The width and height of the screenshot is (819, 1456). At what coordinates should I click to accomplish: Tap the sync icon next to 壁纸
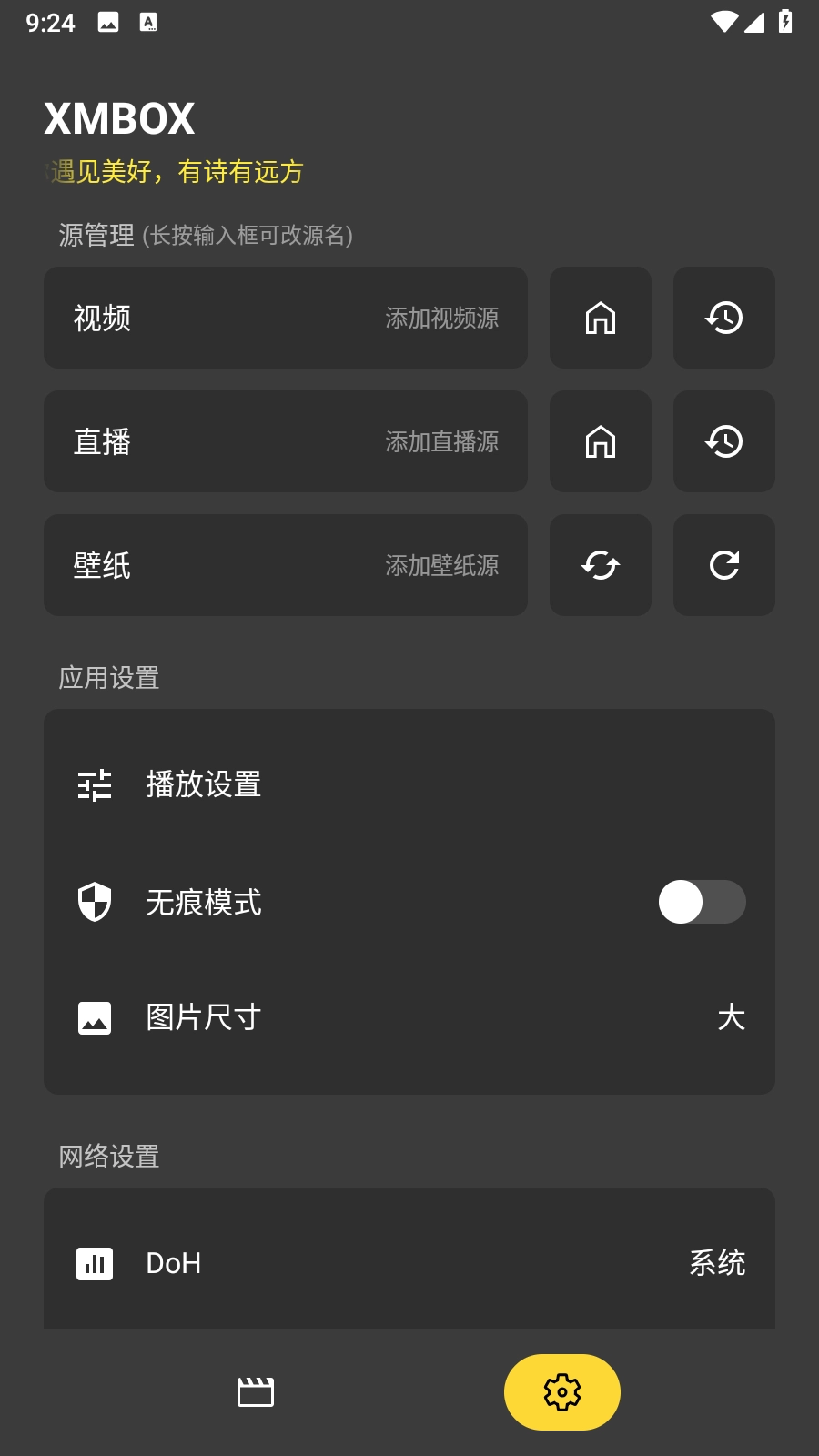601,565
